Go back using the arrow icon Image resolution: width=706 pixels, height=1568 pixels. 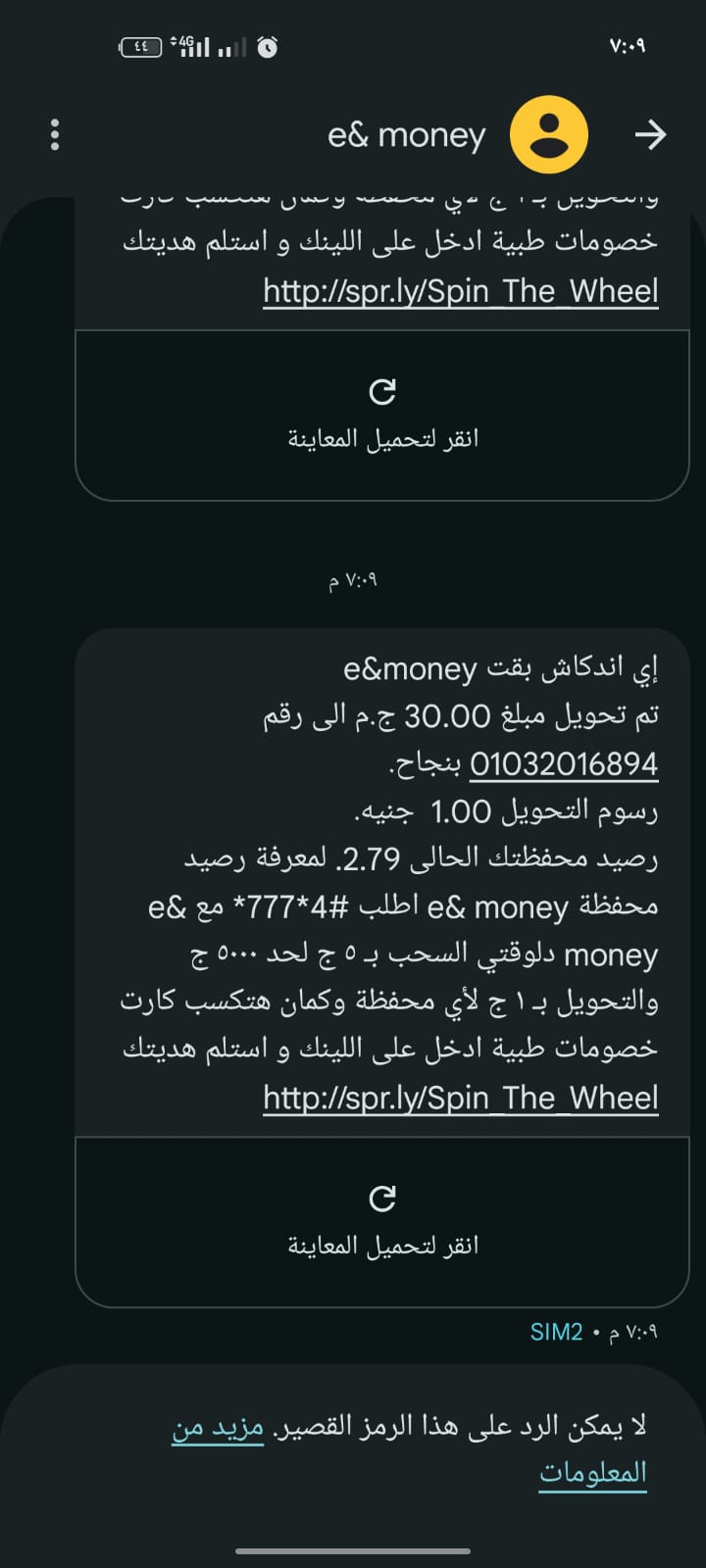(650, 134)
